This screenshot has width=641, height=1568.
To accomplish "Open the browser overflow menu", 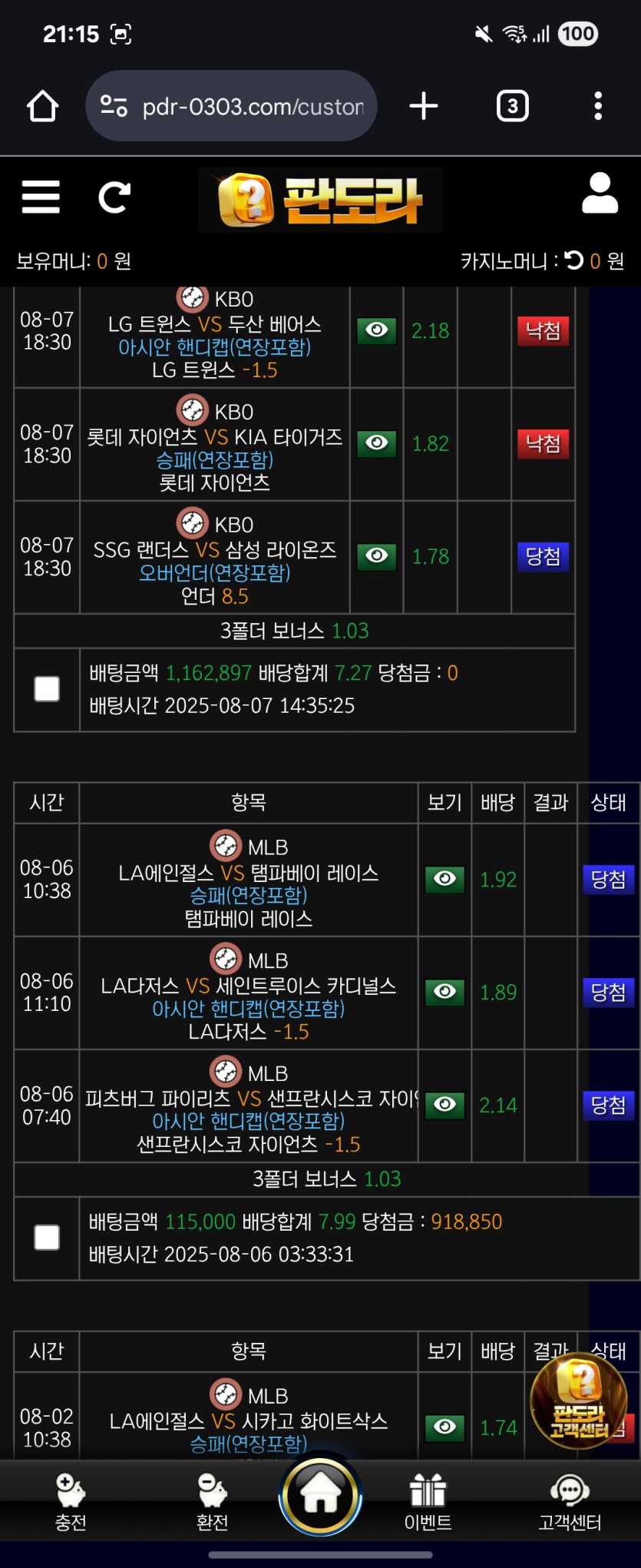I will (597, 106).
